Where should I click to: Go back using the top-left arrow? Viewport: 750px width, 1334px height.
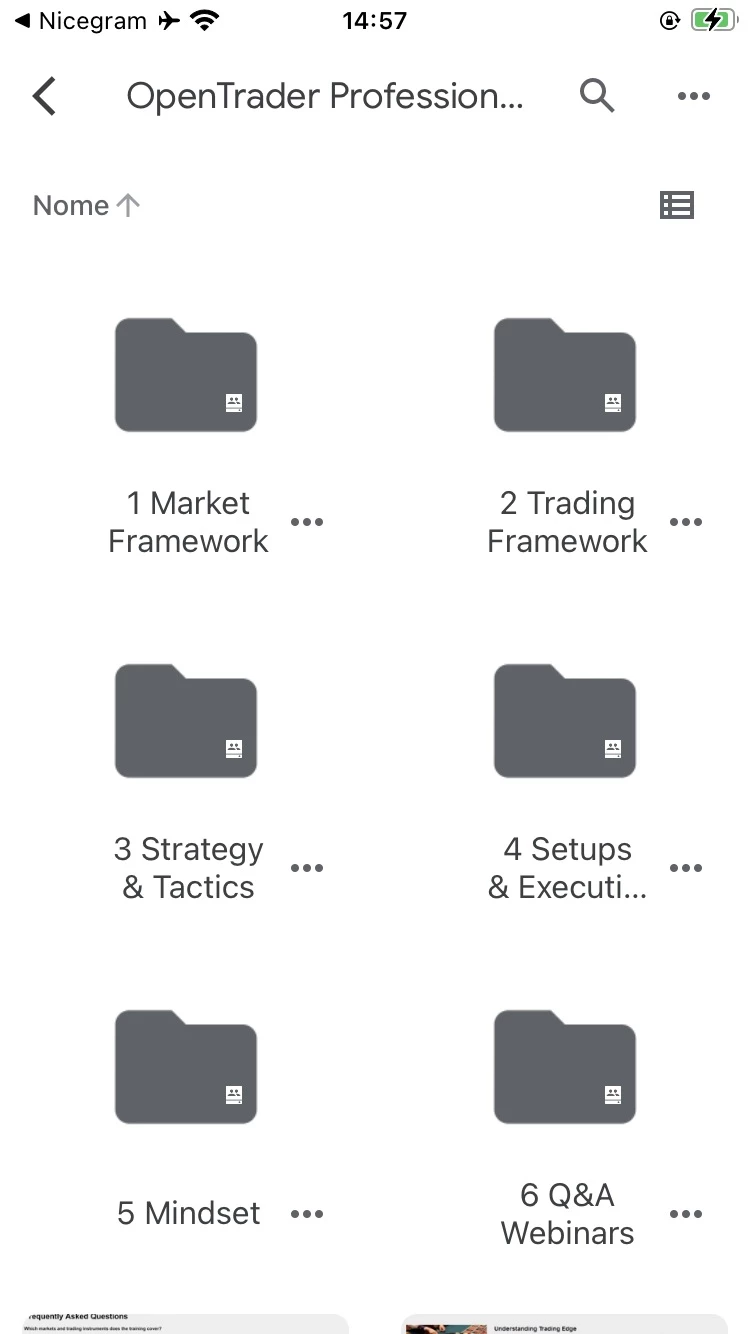[x=44, y=96]
